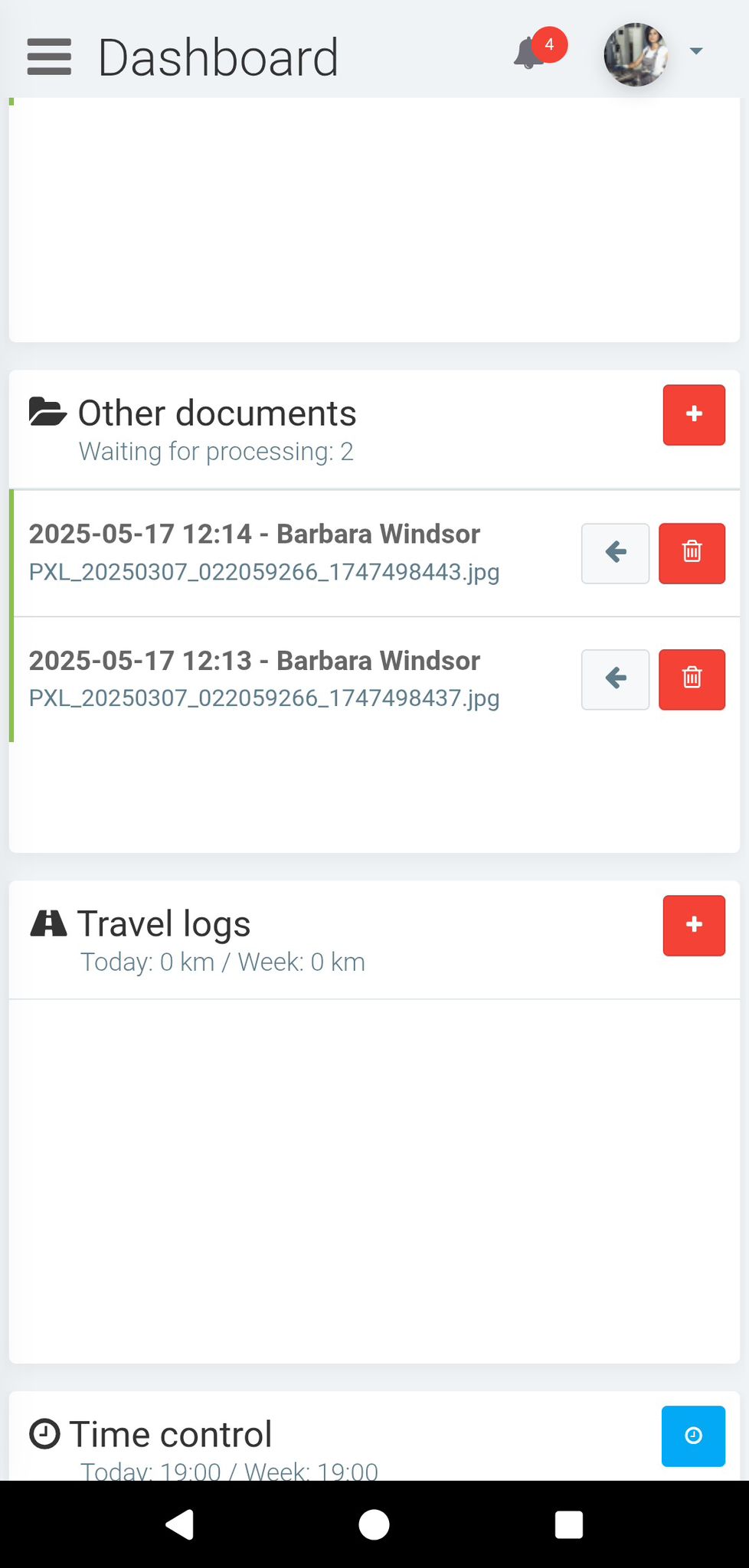
Task: Delete the 12:14 Barbara Windsor document
Action: [692, 553]
